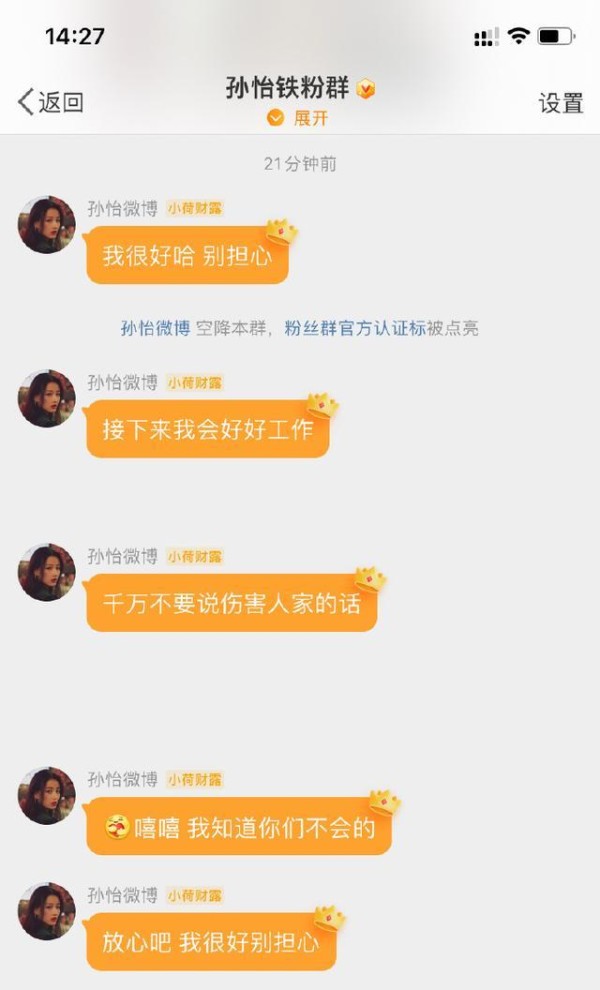Tap the 孙怡微博 link in the system notice
Screen dimensions: 600x990
[x=155, y=328]
